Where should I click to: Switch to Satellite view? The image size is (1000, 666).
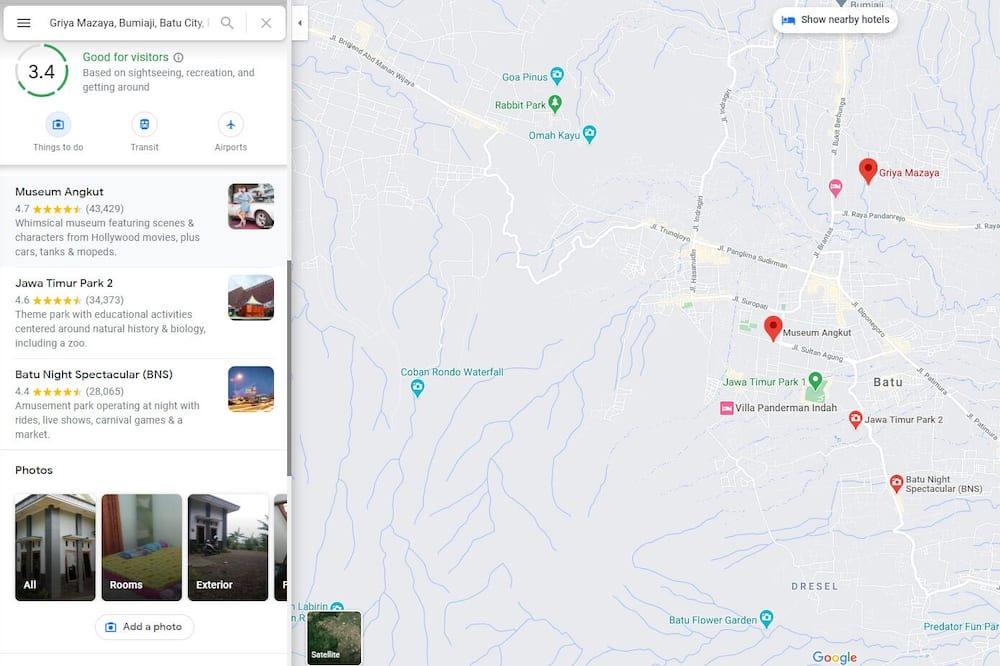(334, 638)
